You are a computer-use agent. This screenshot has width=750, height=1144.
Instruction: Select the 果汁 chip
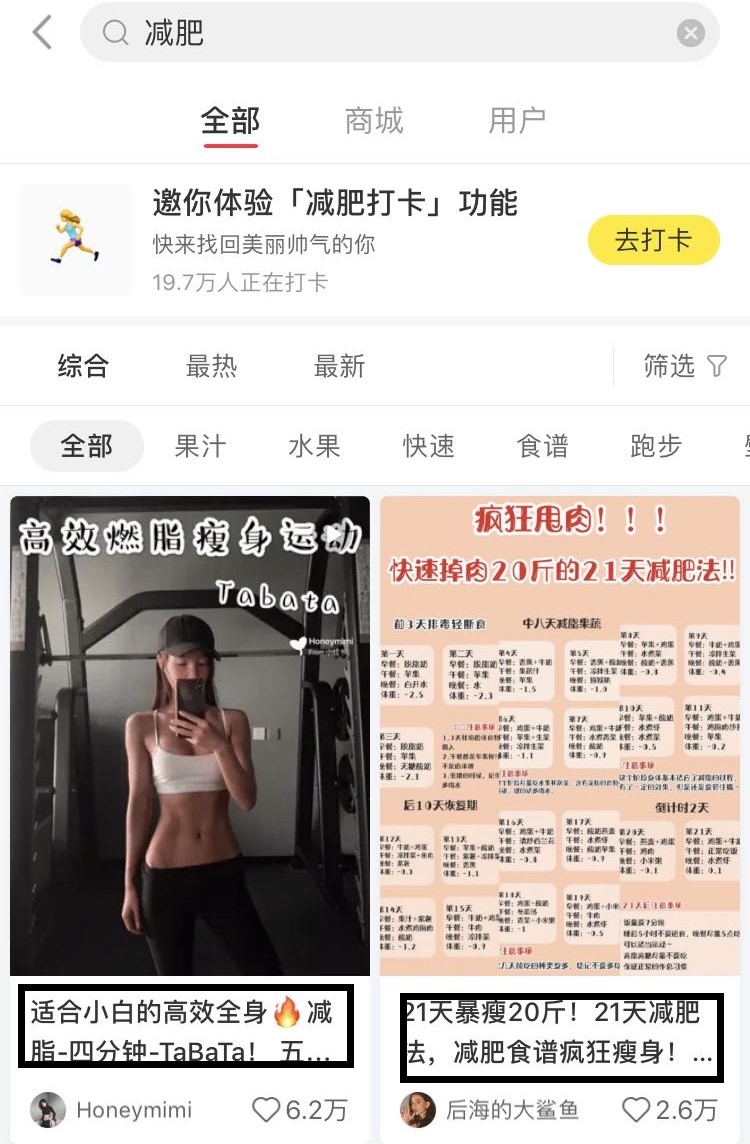click(x=200, y=446)
